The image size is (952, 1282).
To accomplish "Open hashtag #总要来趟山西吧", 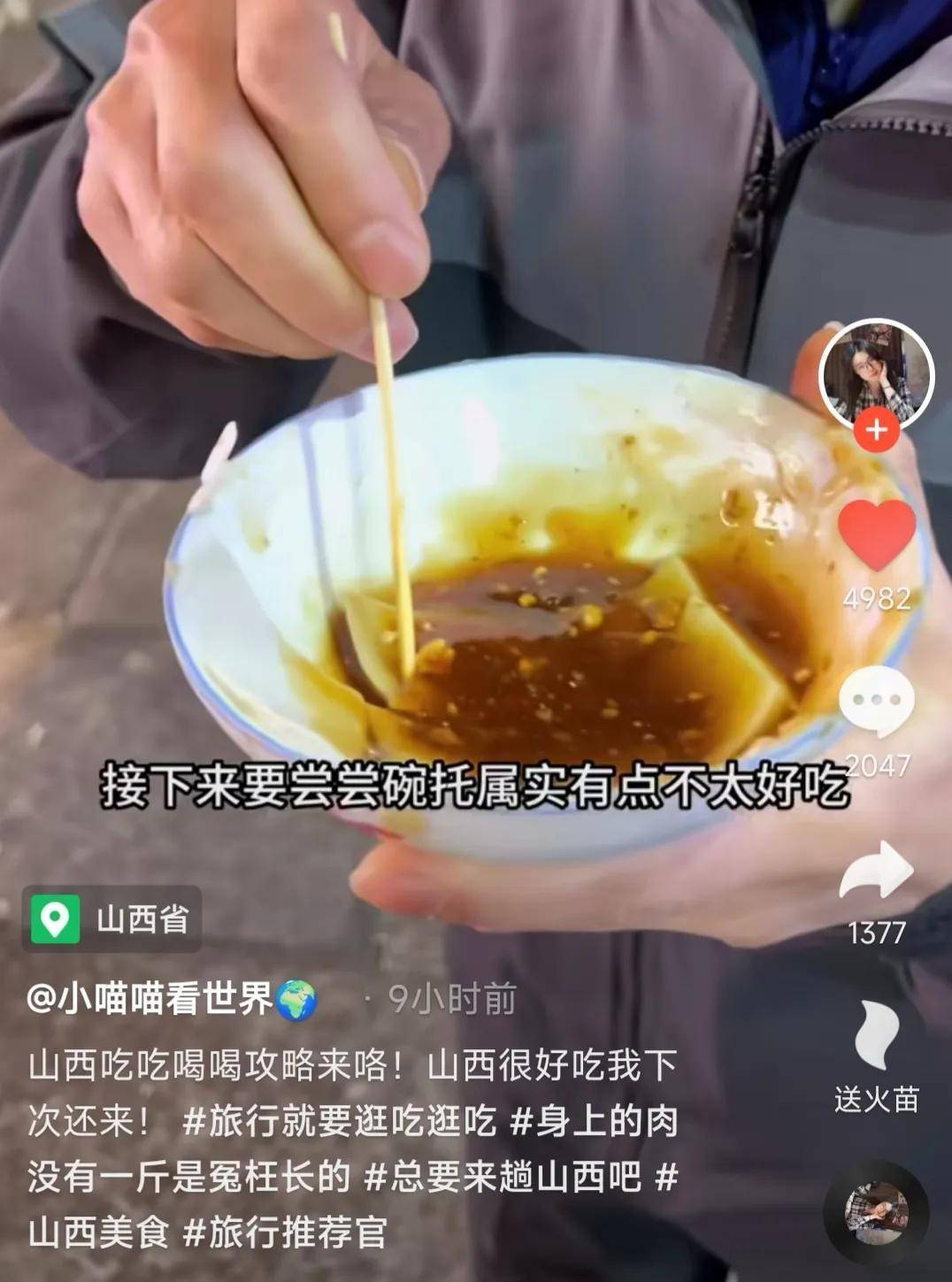I will point(503,1177).
